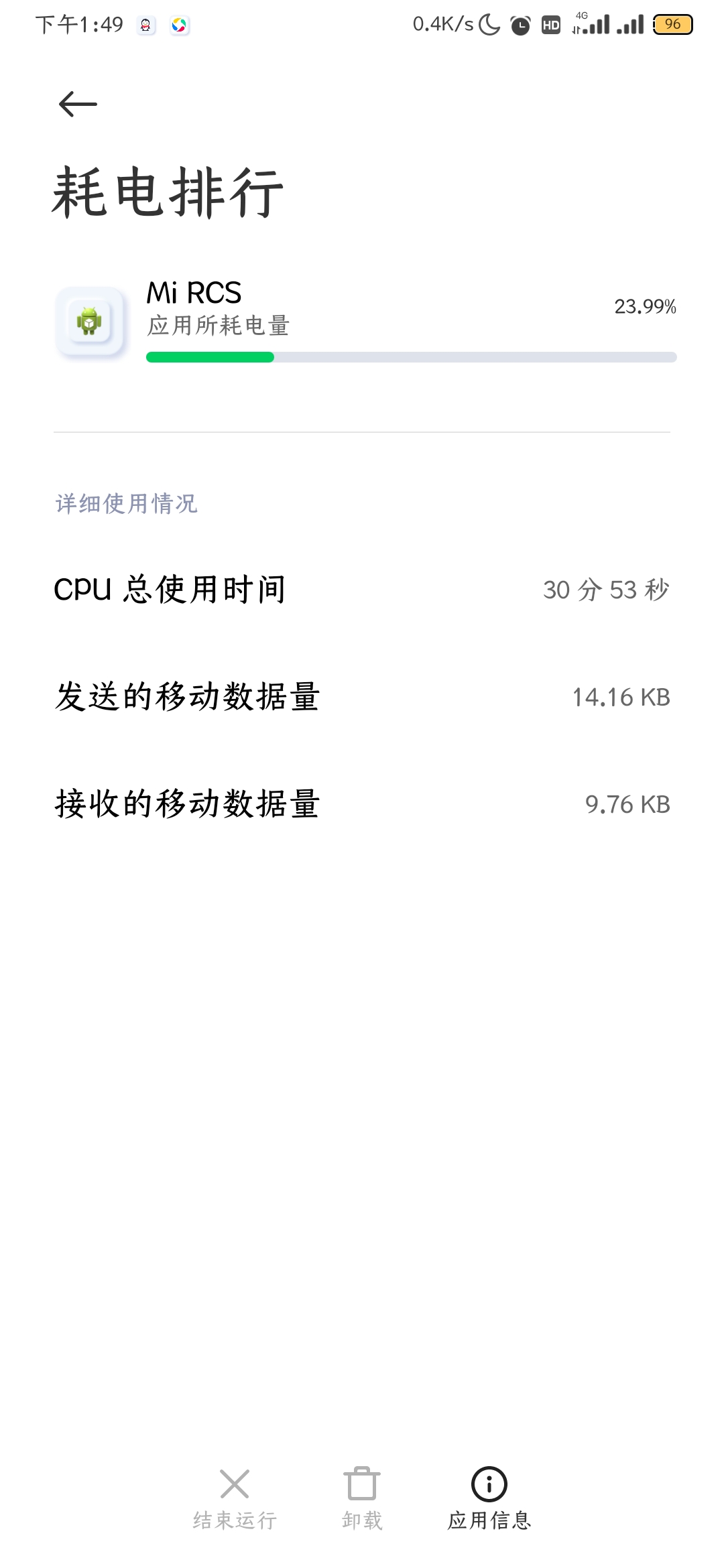Go back using the arrow icon
724x1568 pixels.
pos(78,104)
